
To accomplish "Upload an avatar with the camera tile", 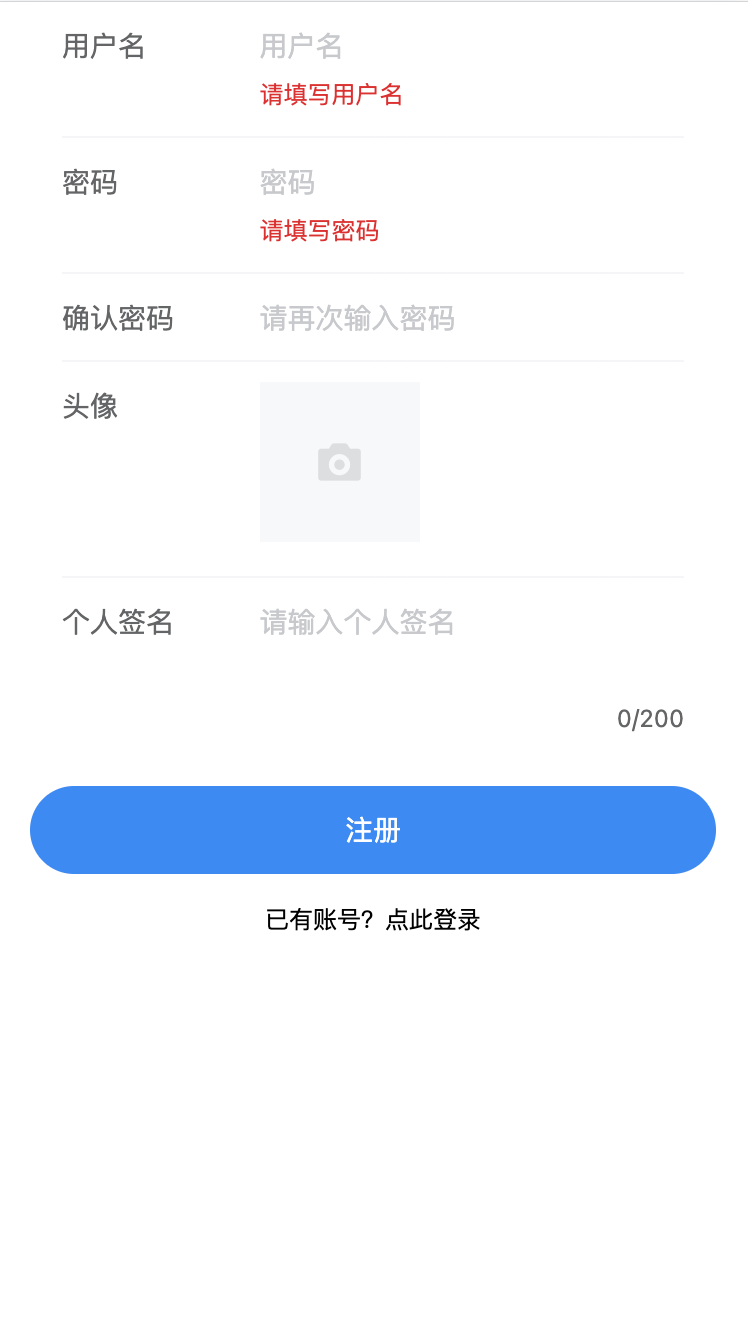I will tap(340, 462).
